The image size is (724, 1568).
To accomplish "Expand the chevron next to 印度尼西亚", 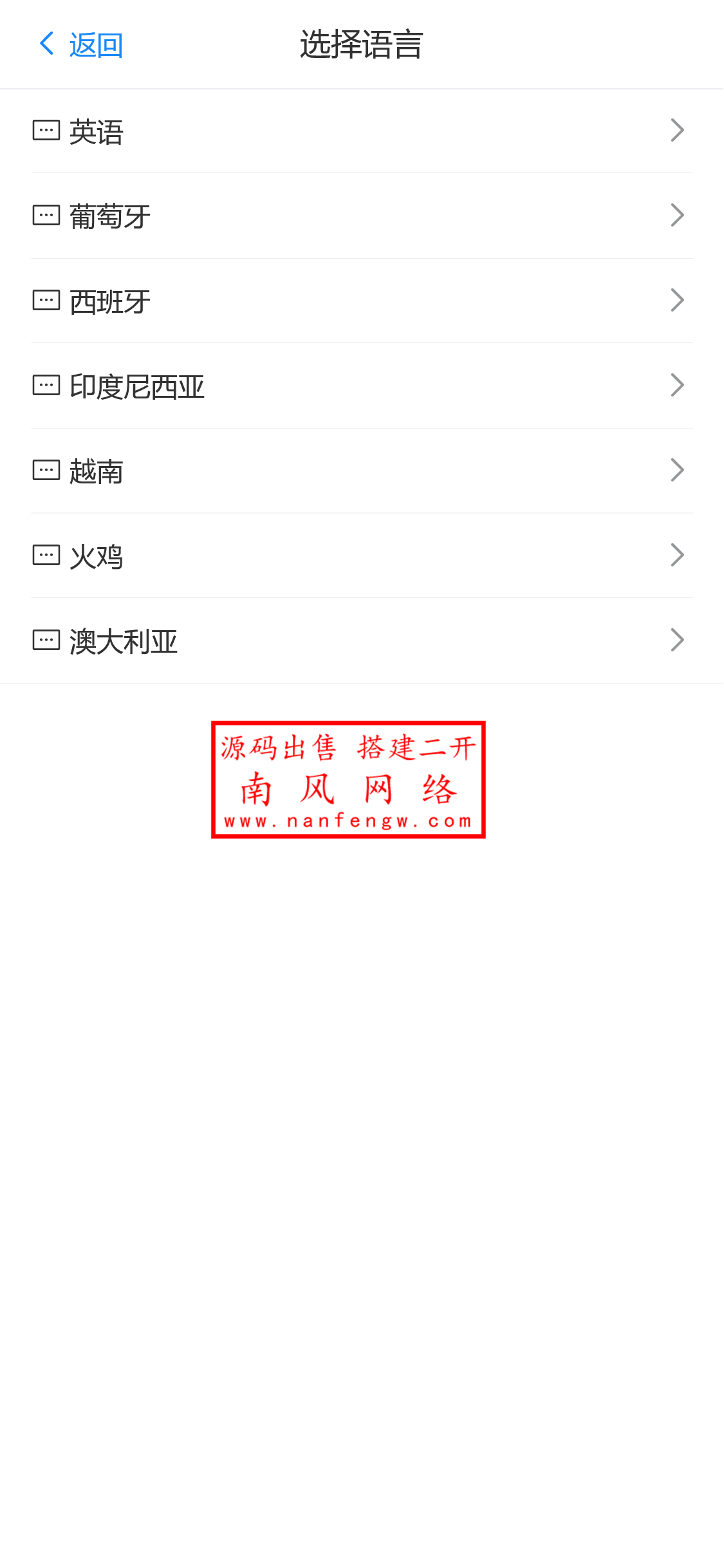I will (676, 385).
